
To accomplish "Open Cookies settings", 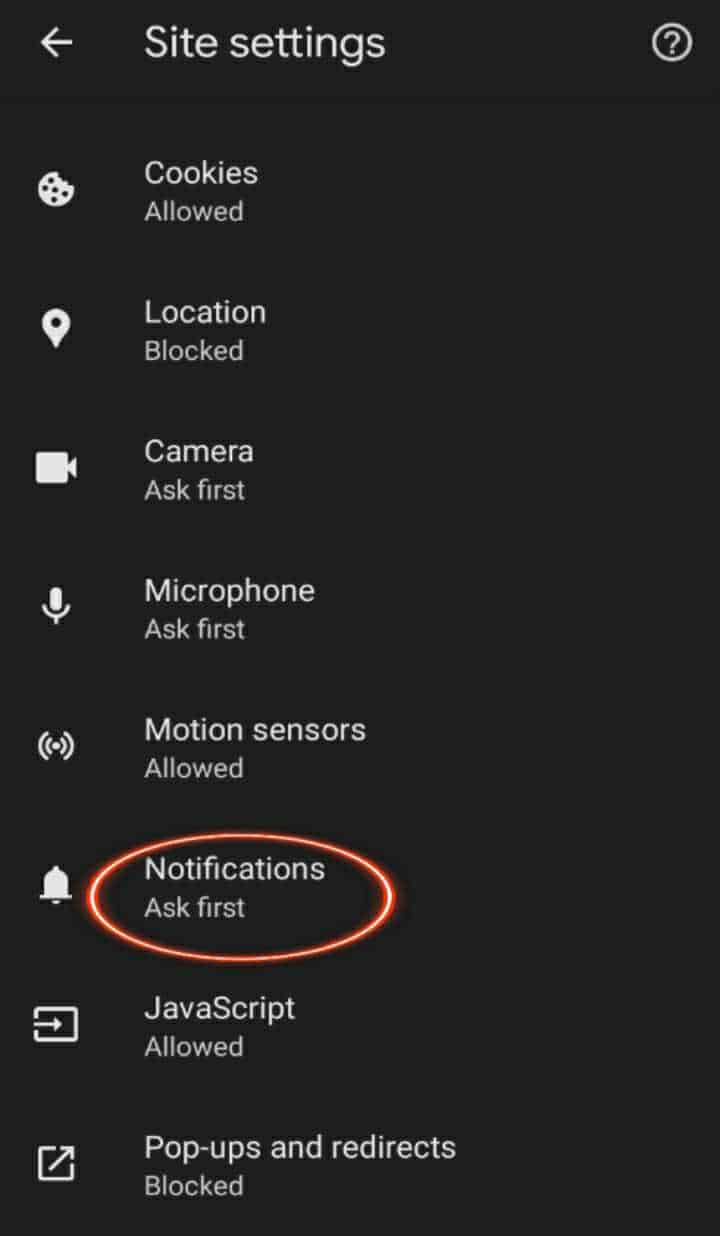I will coord(201,190).
